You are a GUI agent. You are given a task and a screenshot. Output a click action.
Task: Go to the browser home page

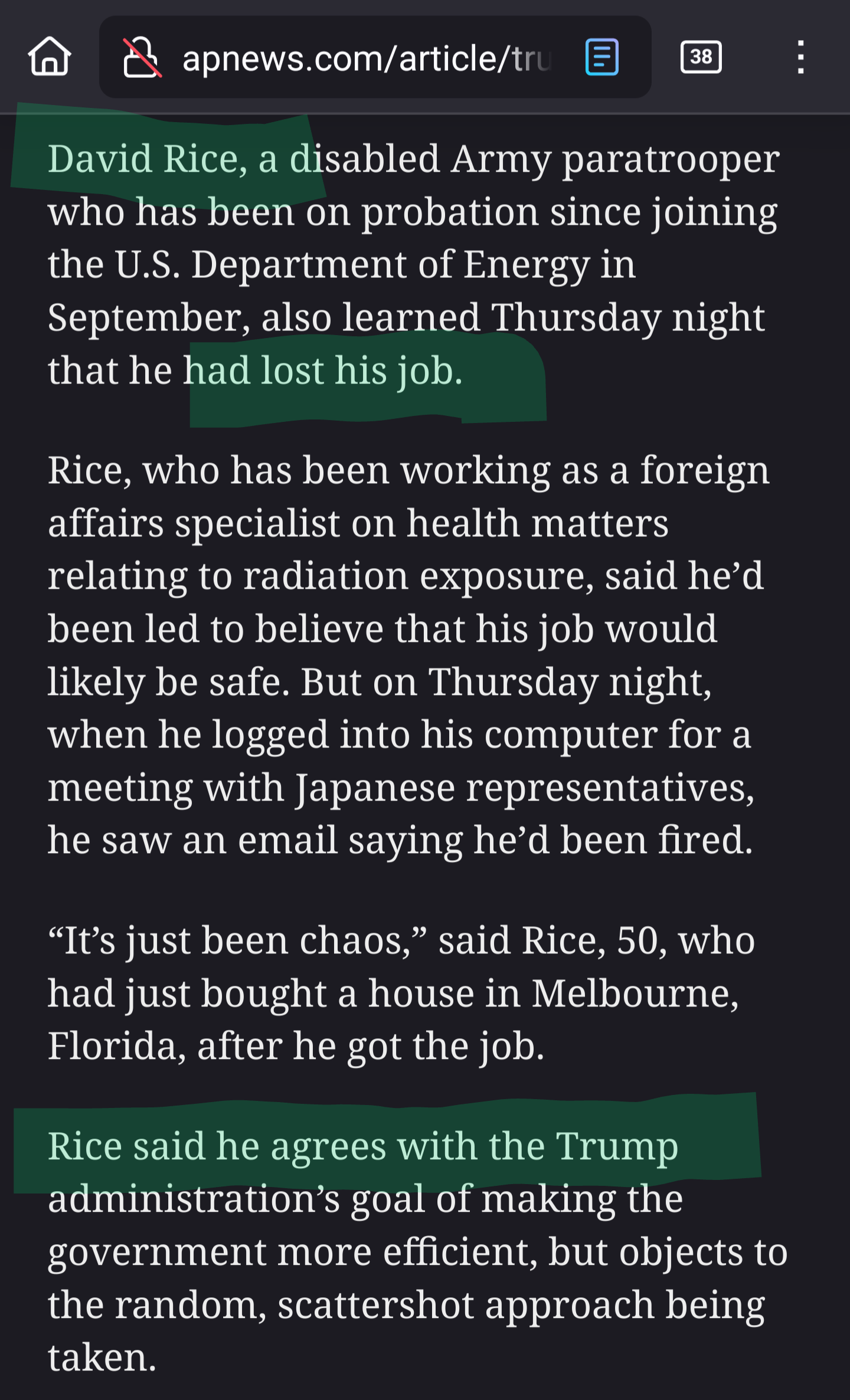click(50, 57)
